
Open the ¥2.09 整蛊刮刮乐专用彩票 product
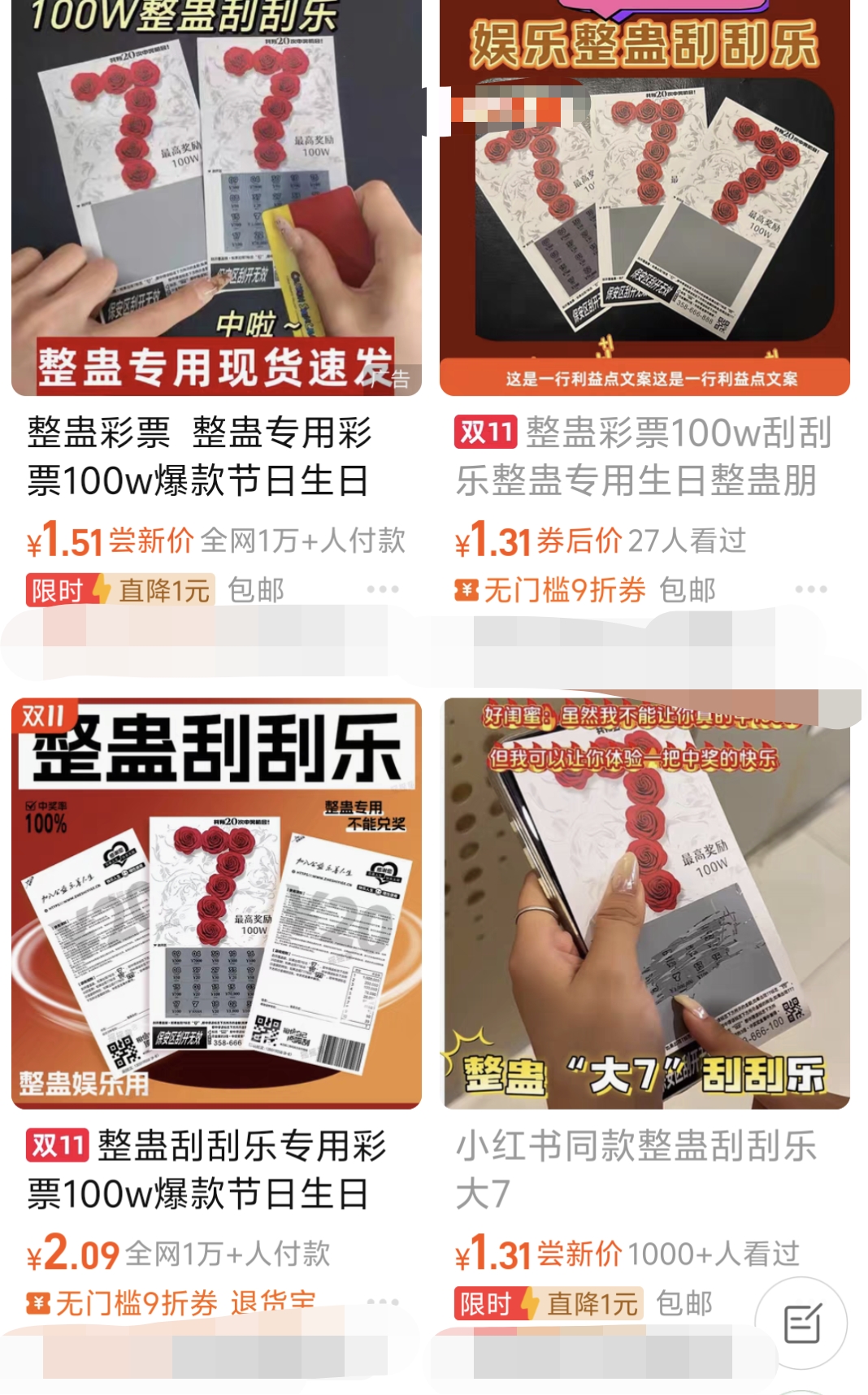pos(216,902)
